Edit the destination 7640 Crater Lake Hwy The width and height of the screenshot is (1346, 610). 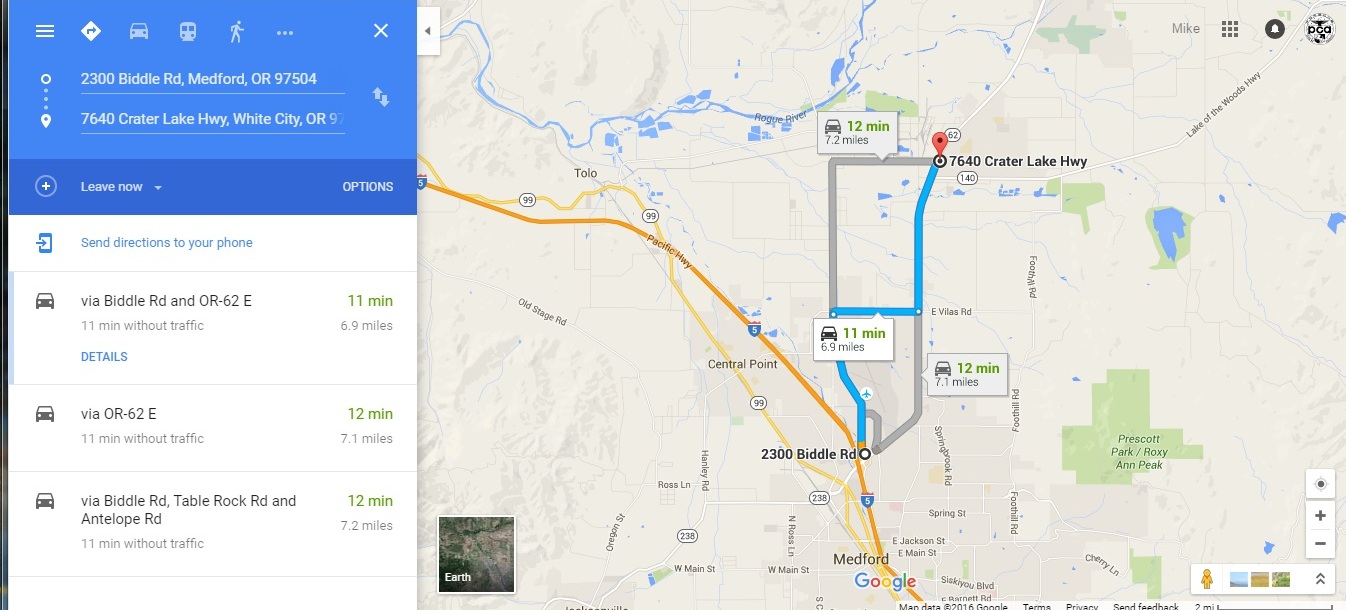212,119
